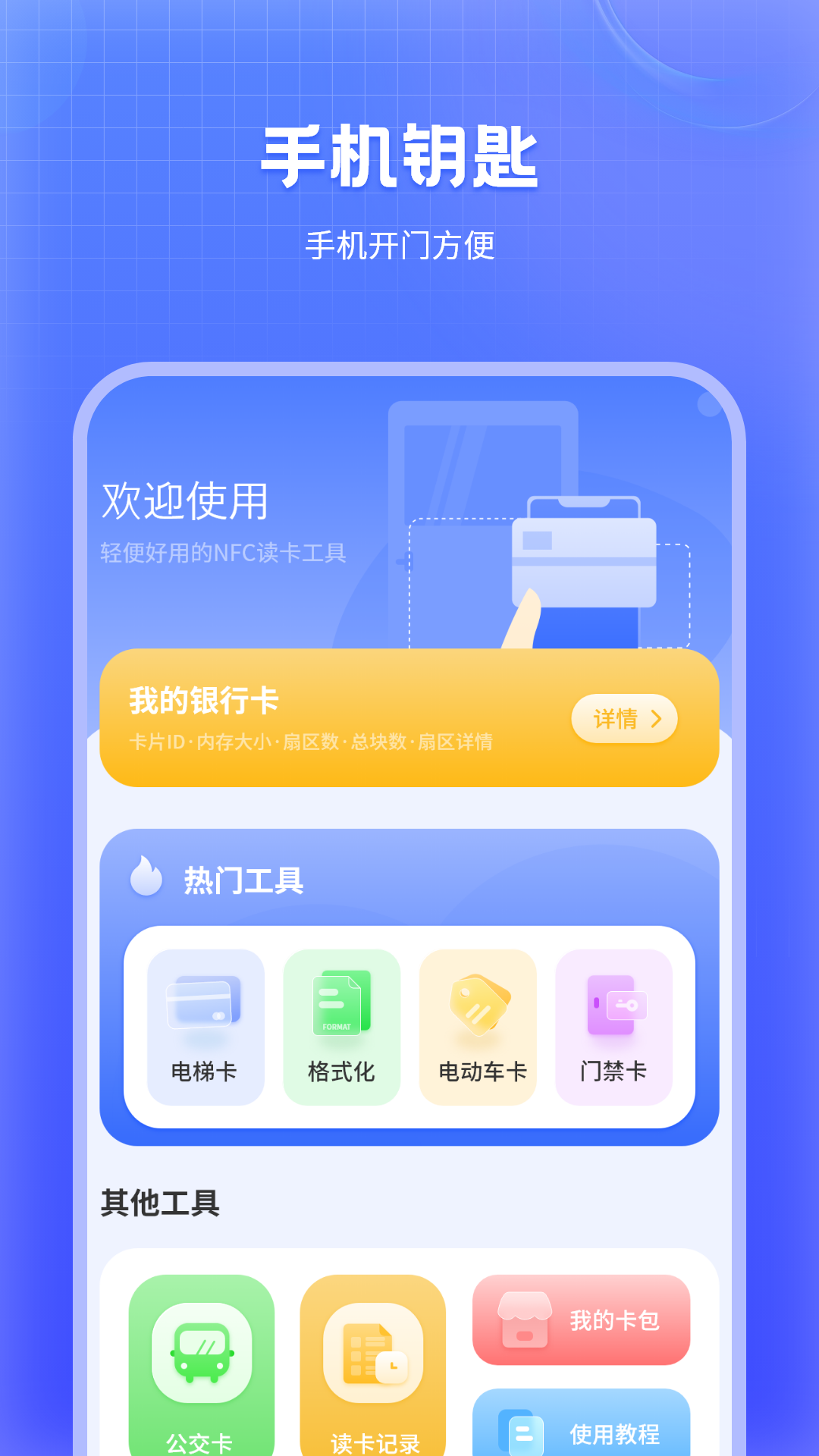Open the 门禁卡 (access card) tool
Screen dimensions: 819x1456
(x=613, y=1024)
